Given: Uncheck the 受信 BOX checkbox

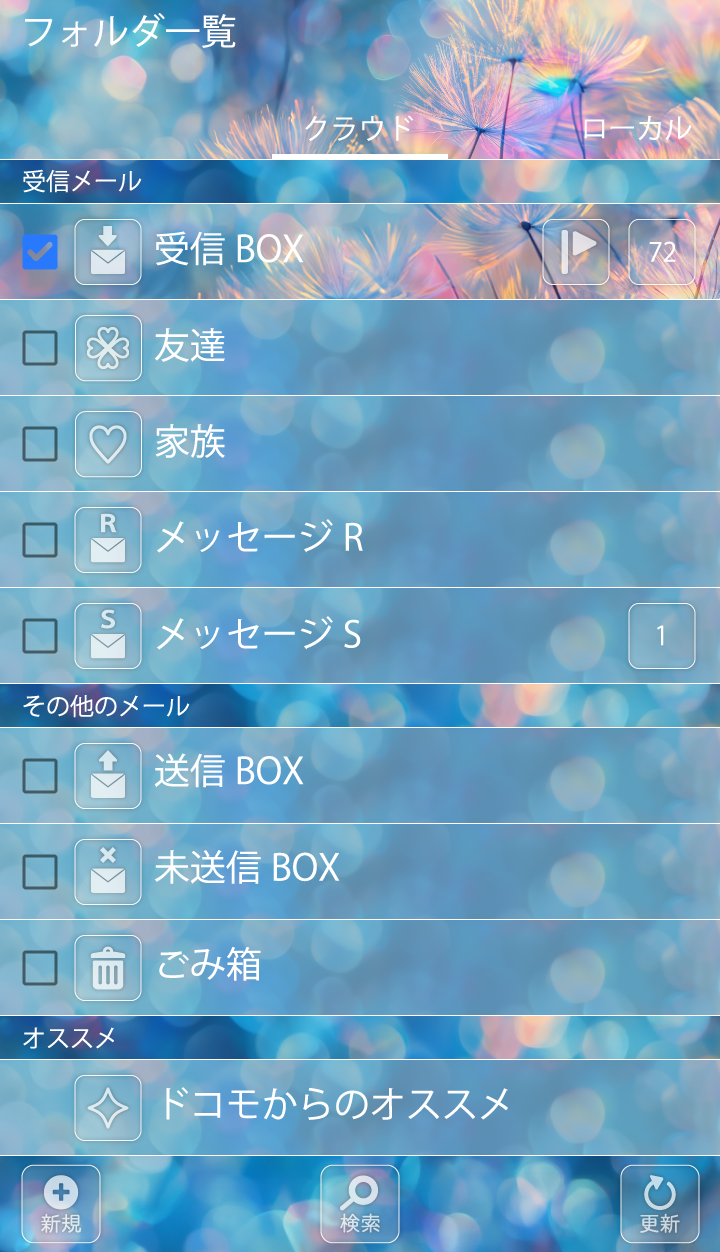Looking at the screenshot, I should tap(40, 252).
